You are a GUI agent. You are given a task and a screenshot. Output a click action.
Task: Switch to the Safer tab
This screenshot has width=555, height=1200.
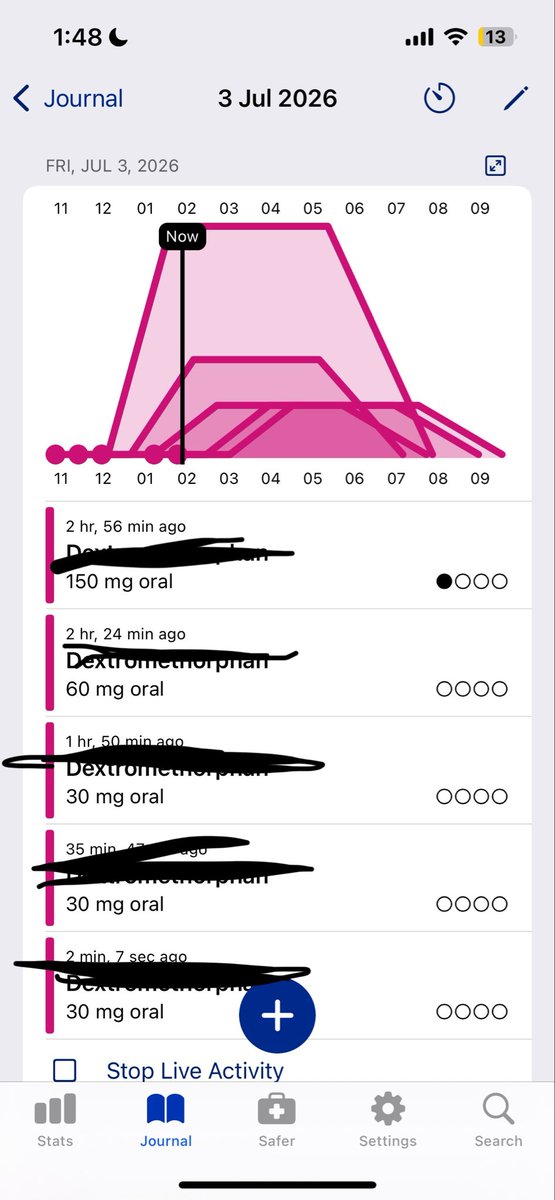point(277,1120)
